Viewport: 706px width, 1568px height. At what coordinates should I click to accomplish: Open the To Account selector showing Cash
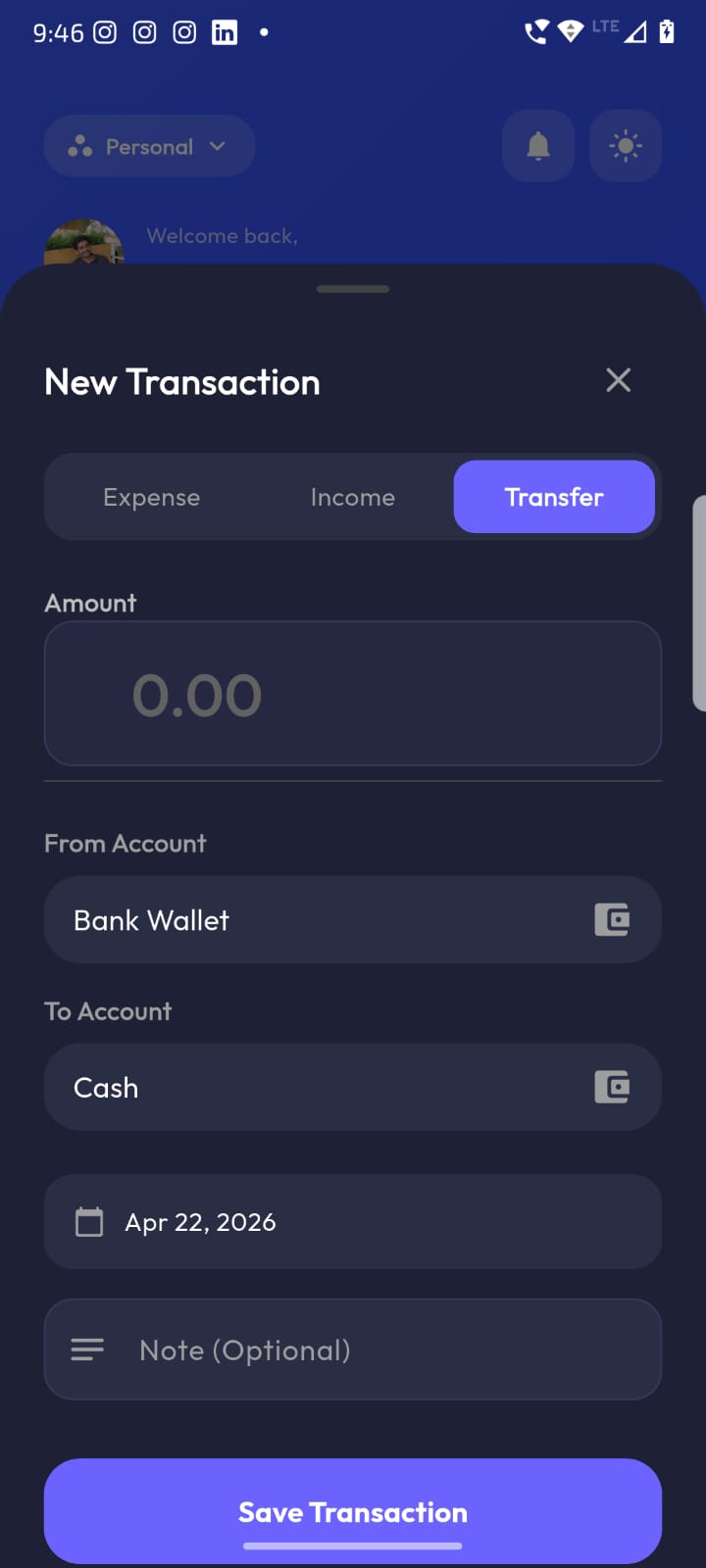click(353, 1086)
